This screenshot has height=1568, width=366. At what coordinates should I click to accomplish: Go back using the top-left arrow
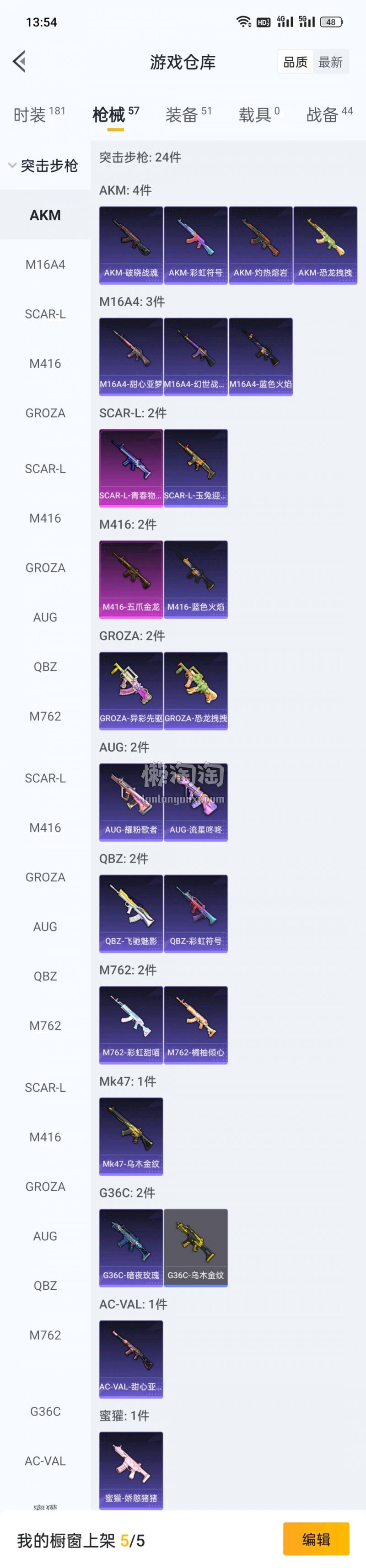(20, 62)
